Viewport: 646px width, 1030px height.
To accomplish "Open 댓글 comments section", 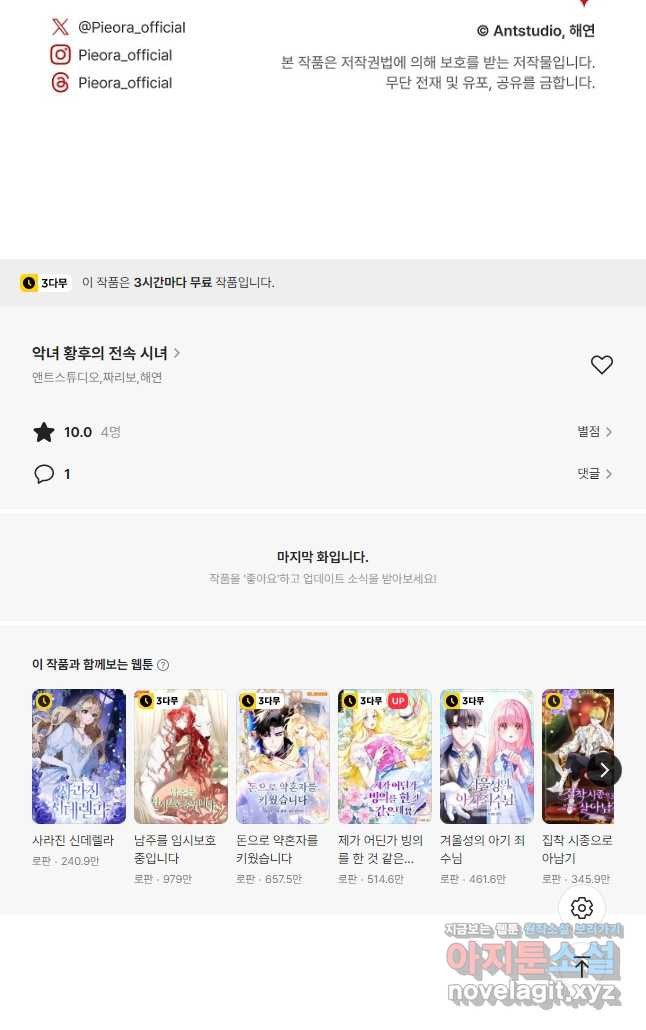I will tap(595, 474).
